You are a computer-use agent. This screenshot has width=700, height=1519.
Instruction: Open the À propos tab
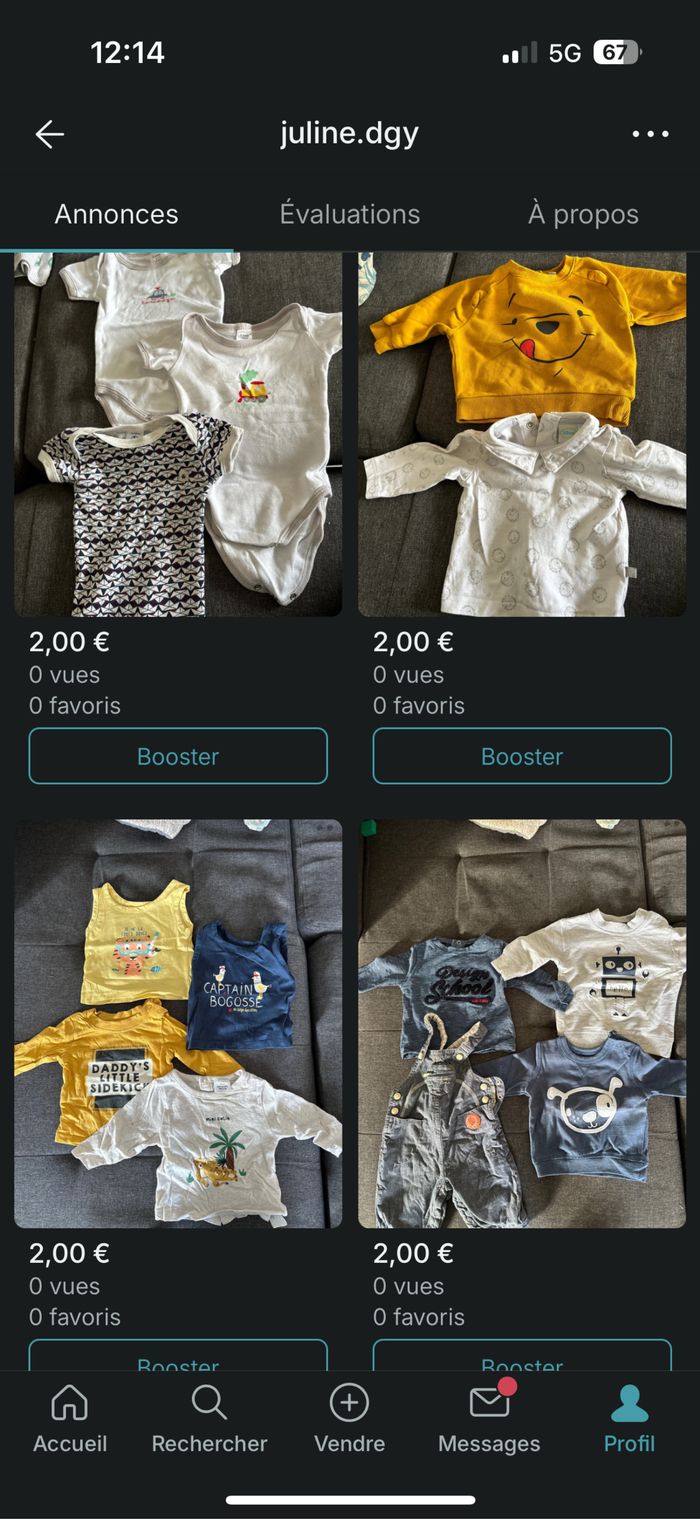point(583,214)
